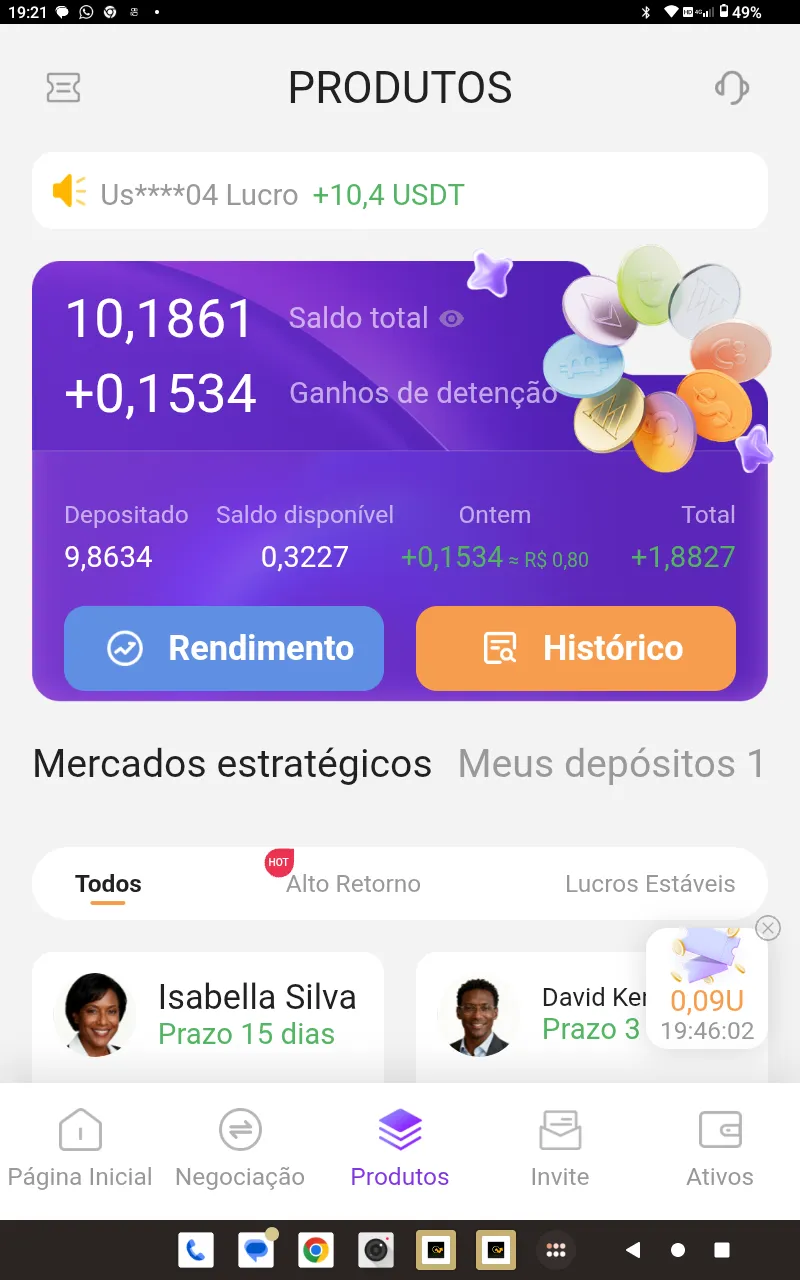Open the Invite envelope icon
800x1280 pixels.
pyautogui.click(x=560, y=1128)
